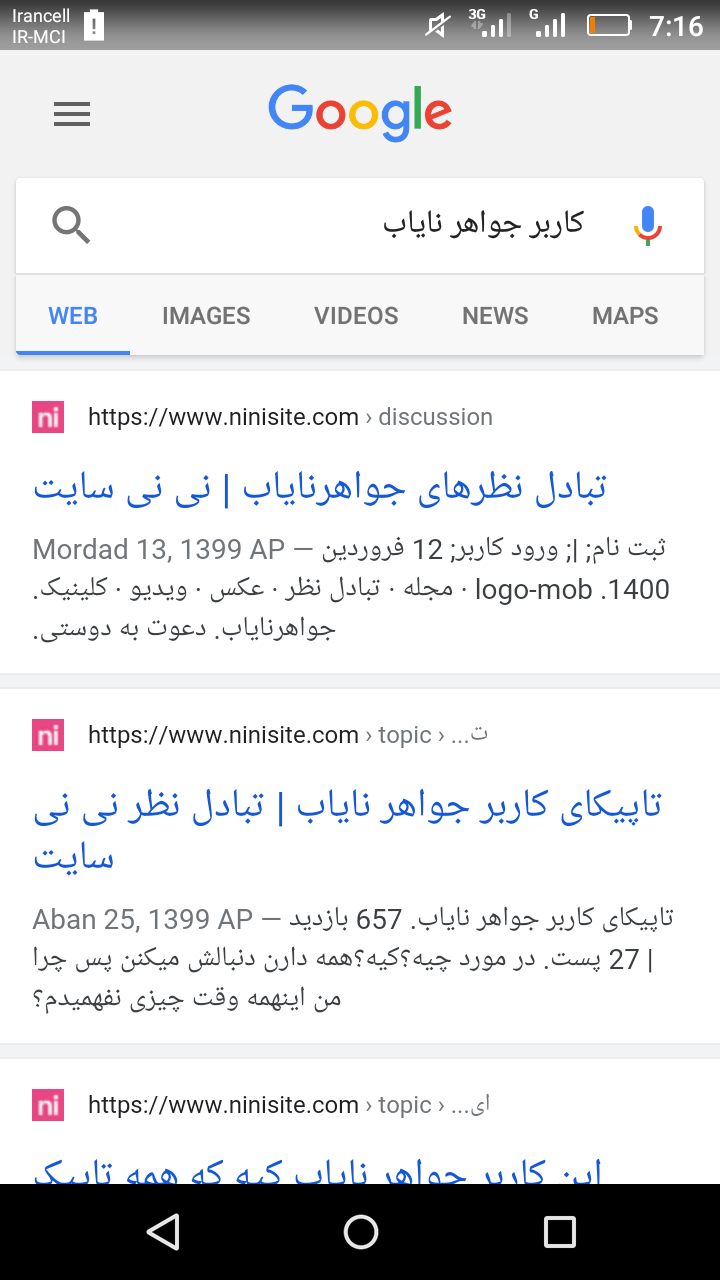The image size is (720, 1280).
Task: Open the hamburger menu
Action: point(72,114)
